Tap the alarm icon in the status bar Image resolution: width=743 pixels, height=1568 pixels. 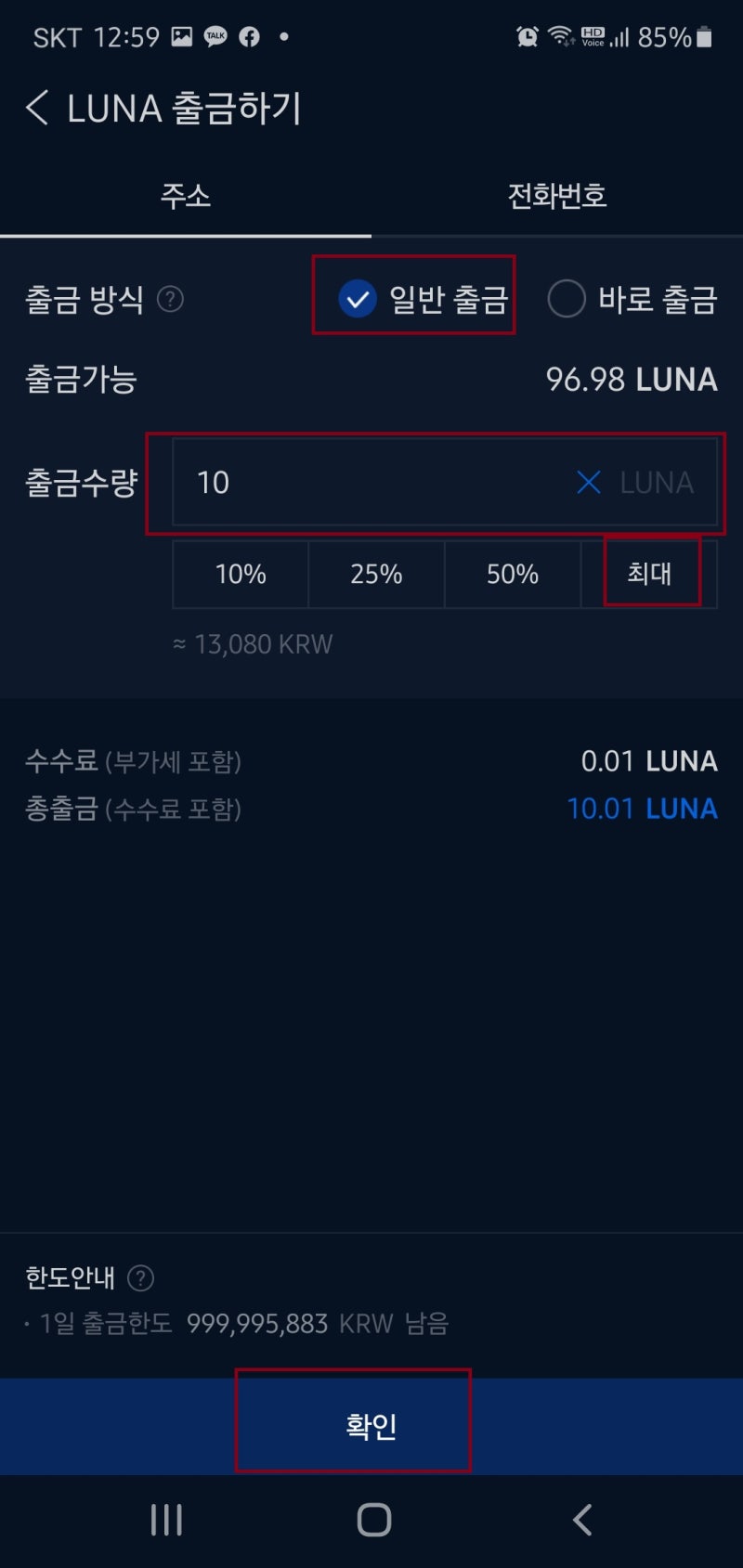tap(526, 37)
